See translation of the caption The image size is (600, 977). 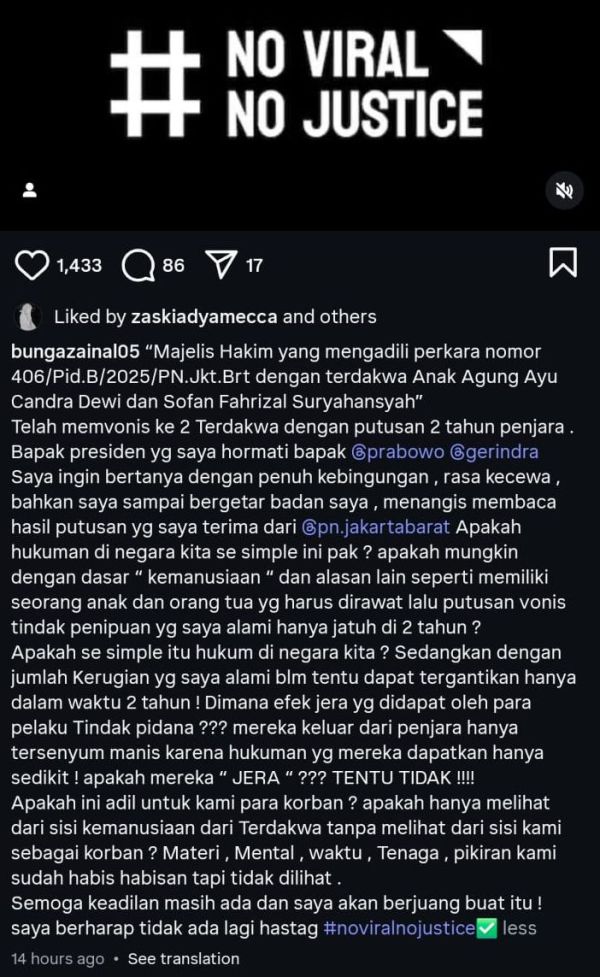[x=184, y=959]
